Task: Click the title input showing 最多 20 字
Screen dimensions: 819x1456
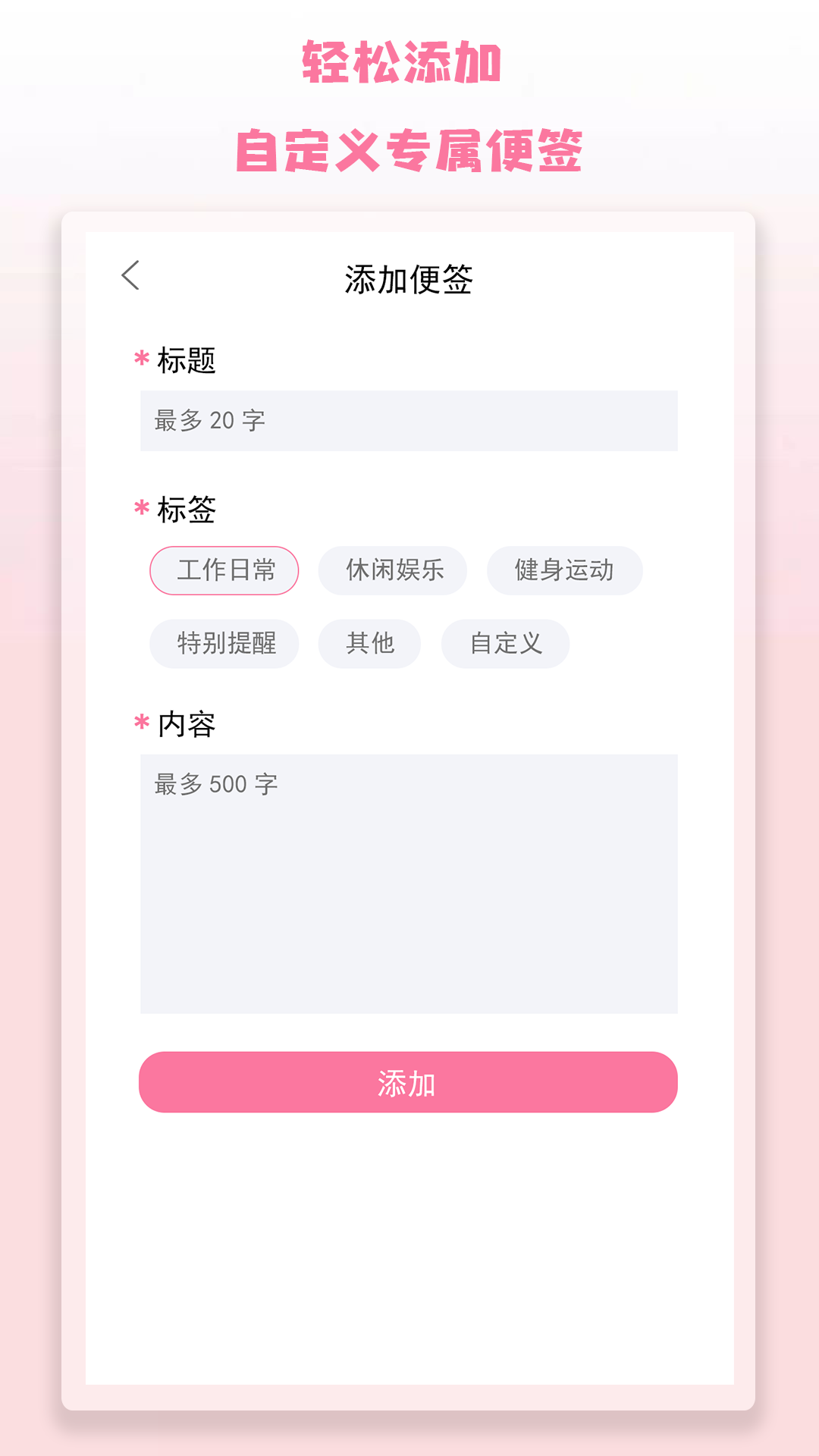Action: 409,421
